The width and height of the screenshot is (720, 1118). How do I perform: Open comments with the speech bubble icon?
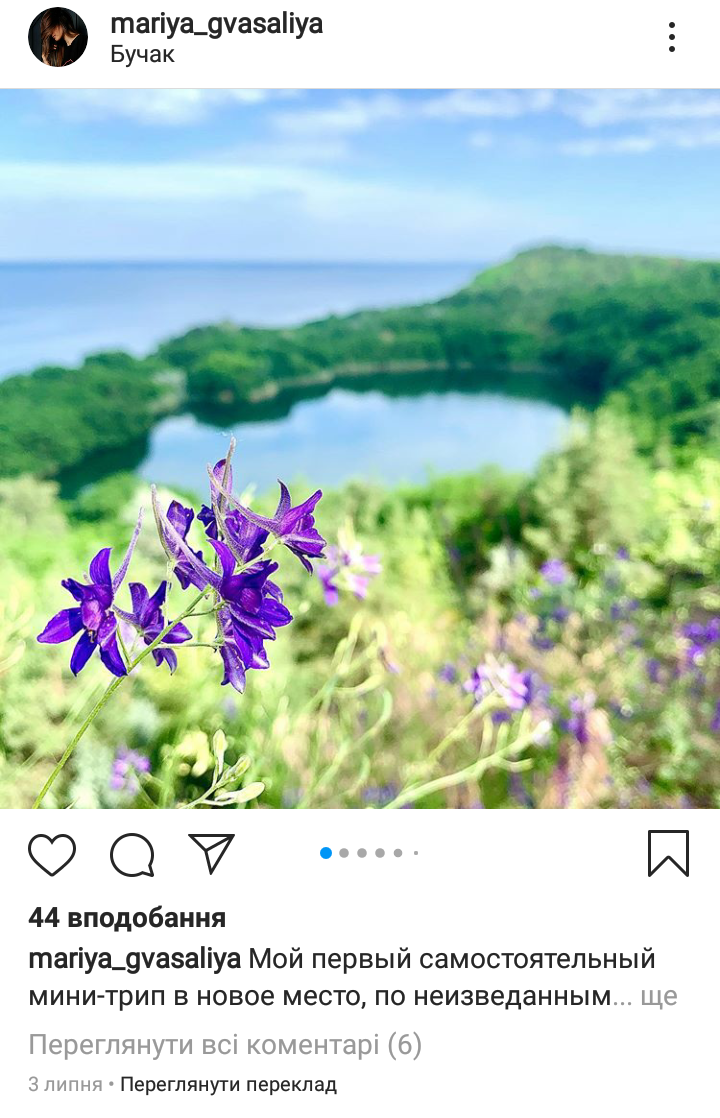[132, 854]
